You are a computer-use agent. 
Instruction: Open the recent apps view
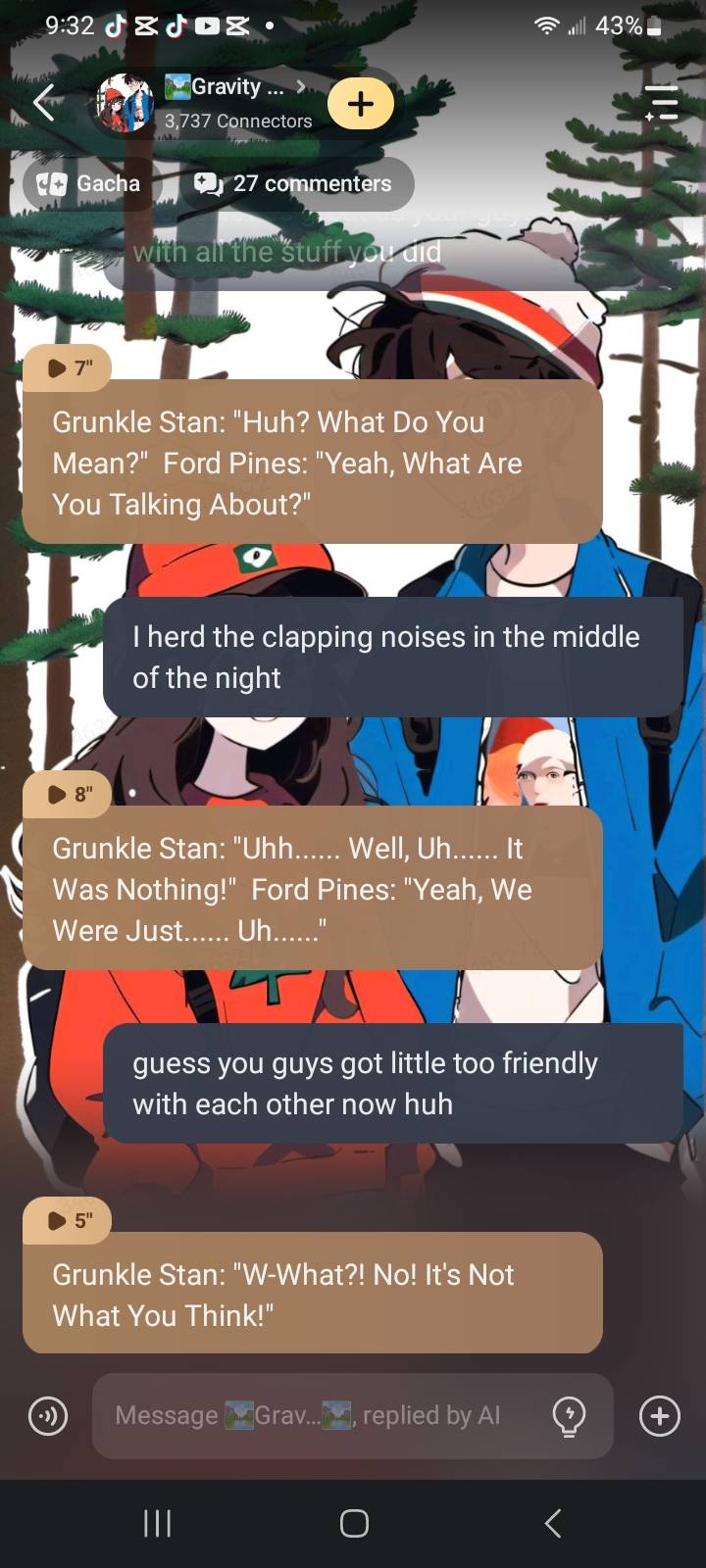point(157,1523)
